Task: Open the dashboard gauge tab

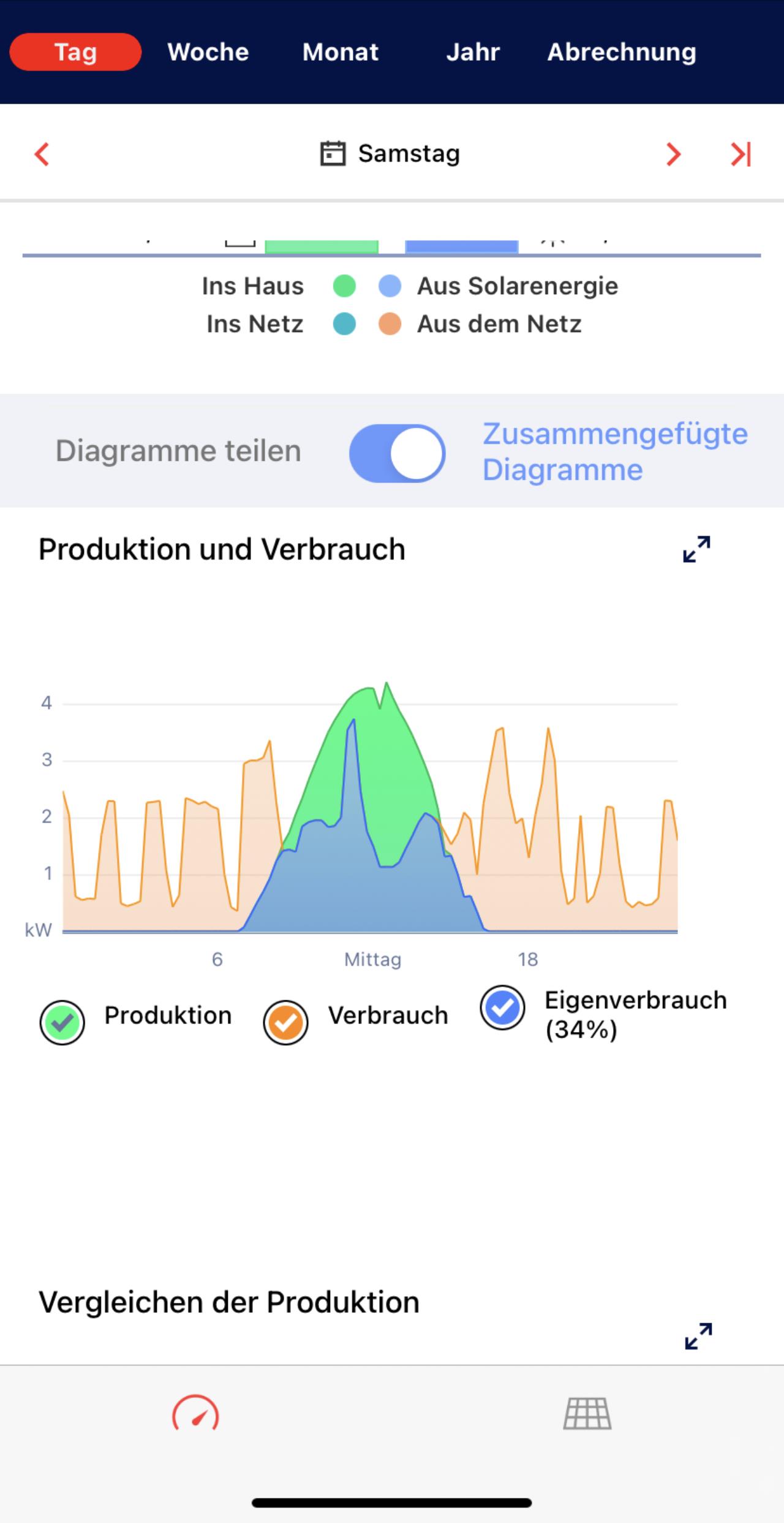Action: (x=196, y=1413)
